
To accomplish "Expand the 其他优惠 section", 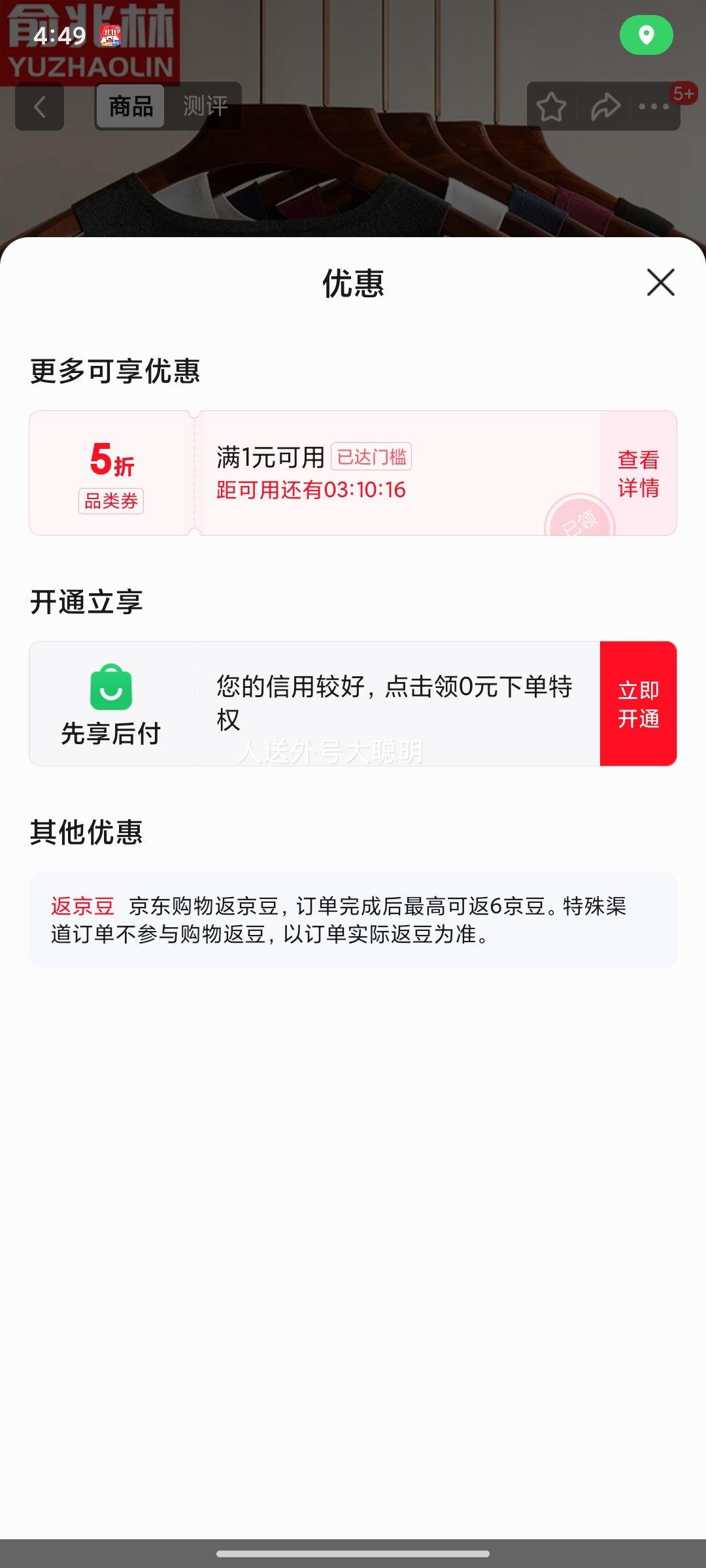I will point(87,833).
